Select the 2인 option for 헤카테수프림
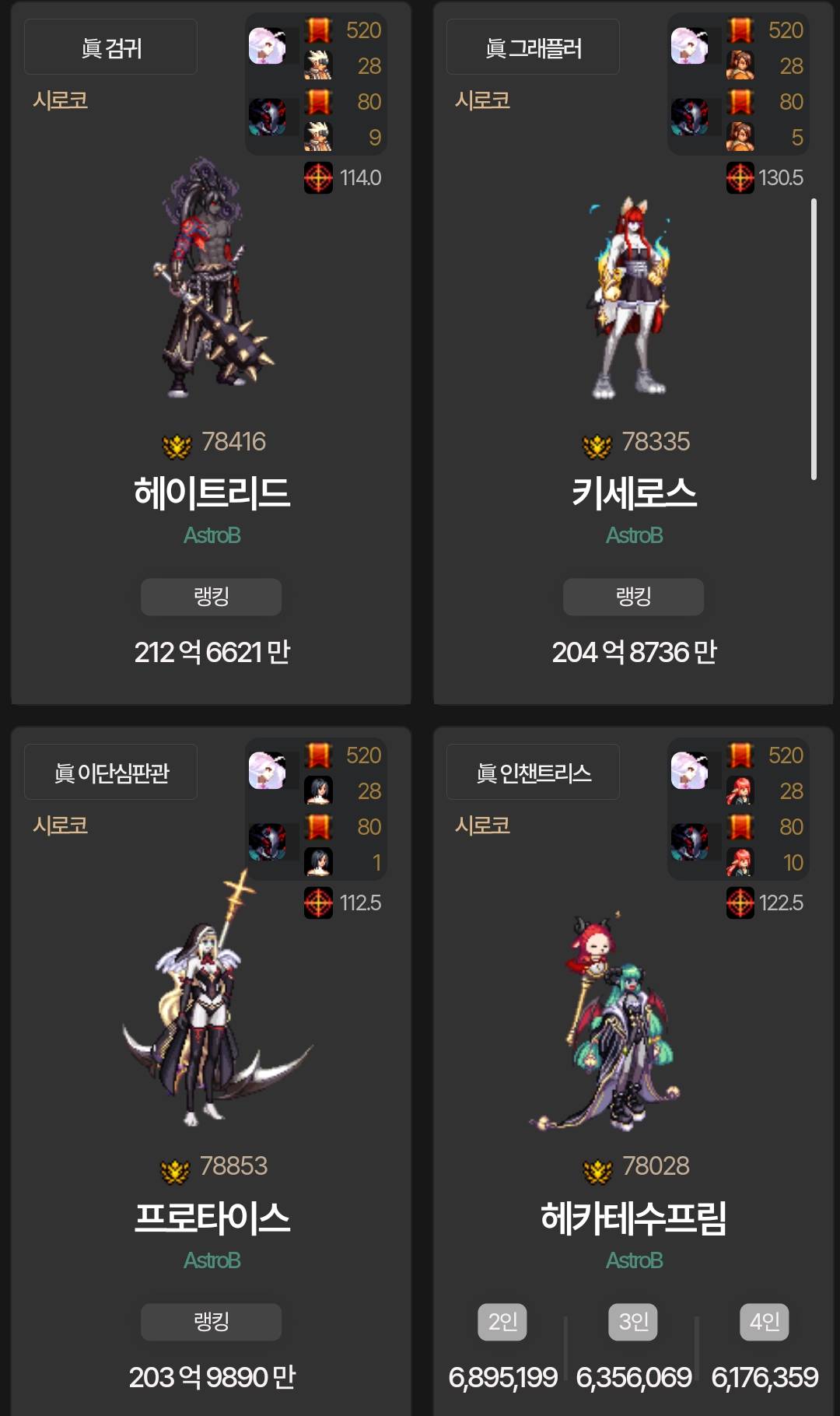This screenshot has height=1416, width=840. [x=502, y=1321]
